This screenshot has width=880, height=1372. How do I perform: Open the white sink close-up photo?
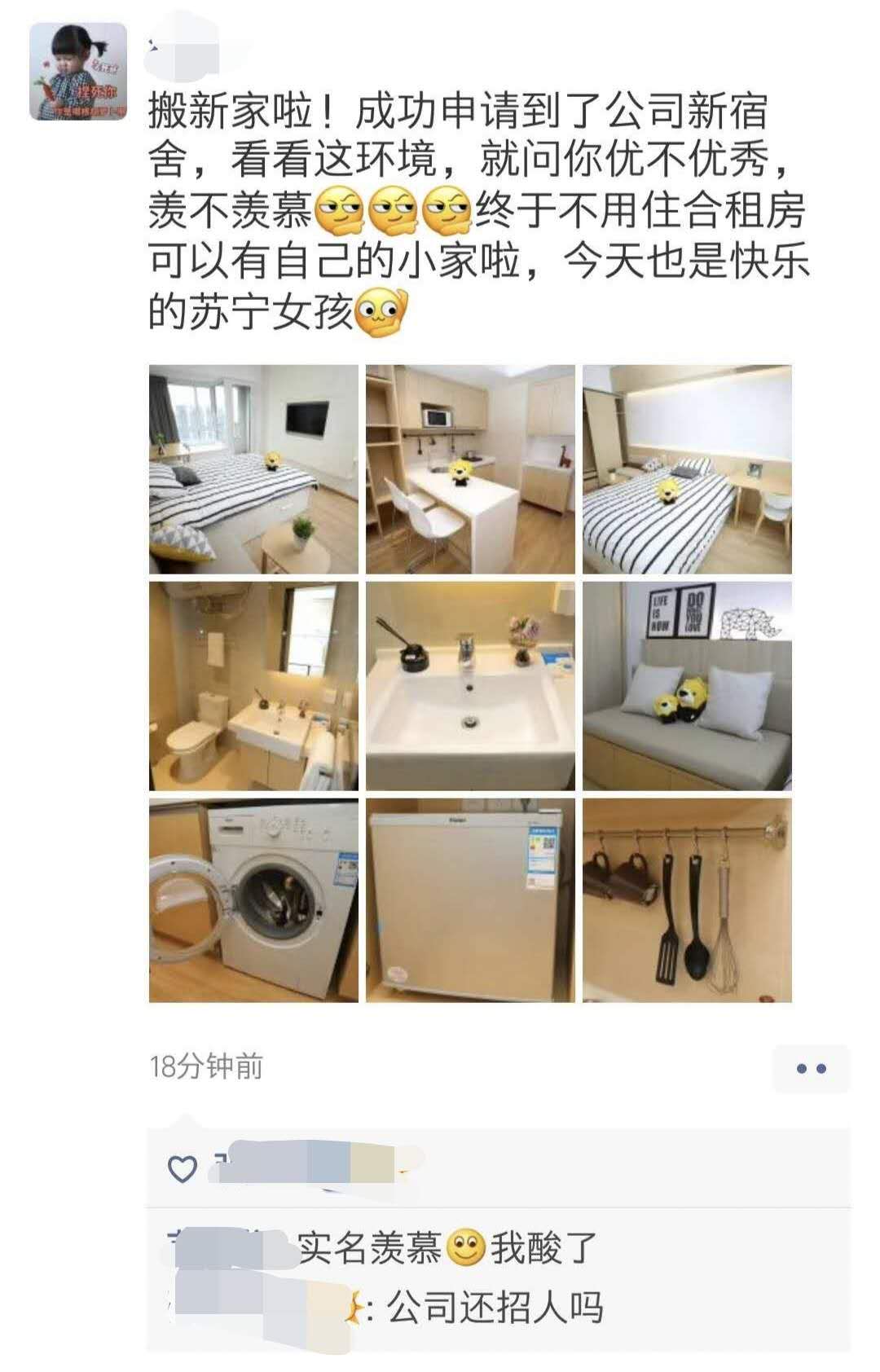[x=470, y=686]
